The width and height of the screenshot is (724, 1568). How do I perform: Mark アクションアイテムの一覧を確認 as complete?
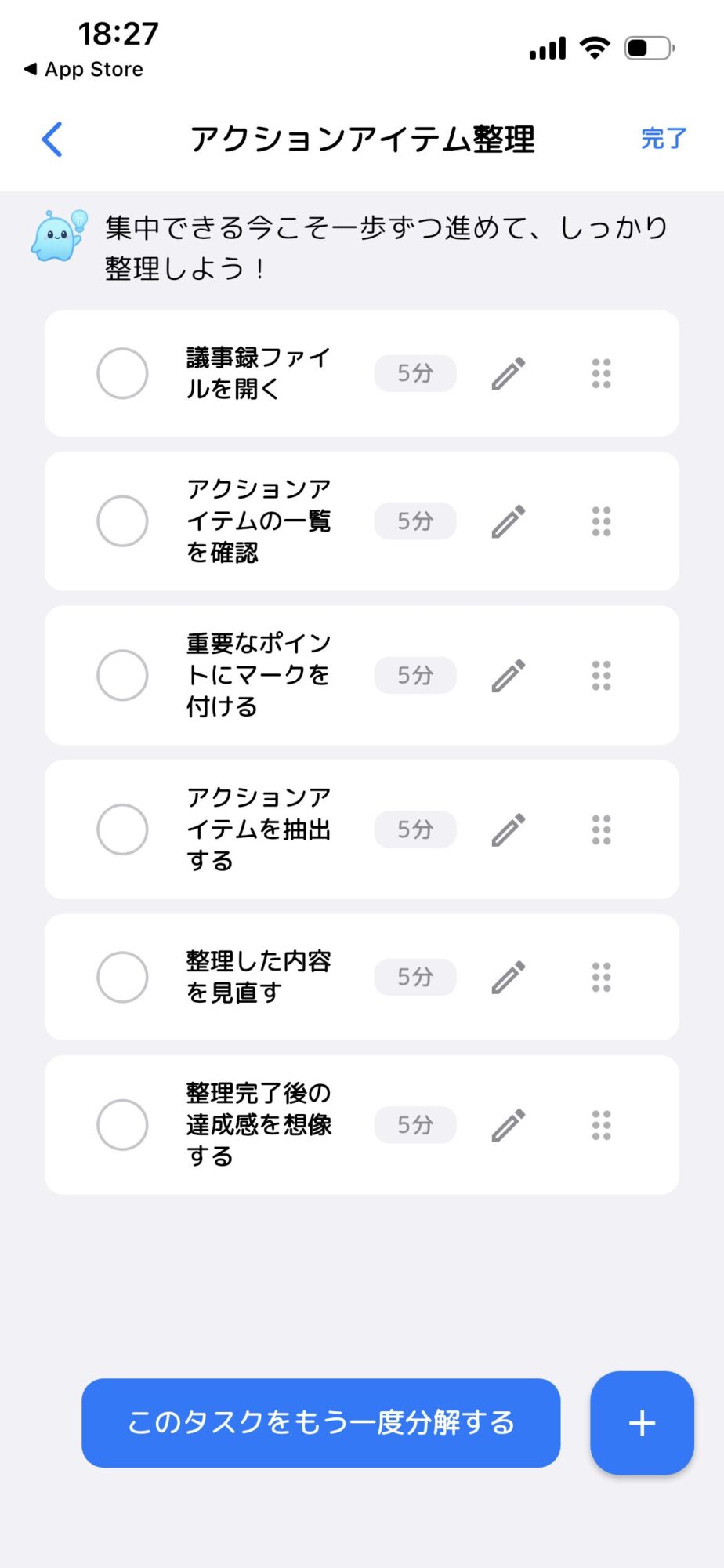122,521
